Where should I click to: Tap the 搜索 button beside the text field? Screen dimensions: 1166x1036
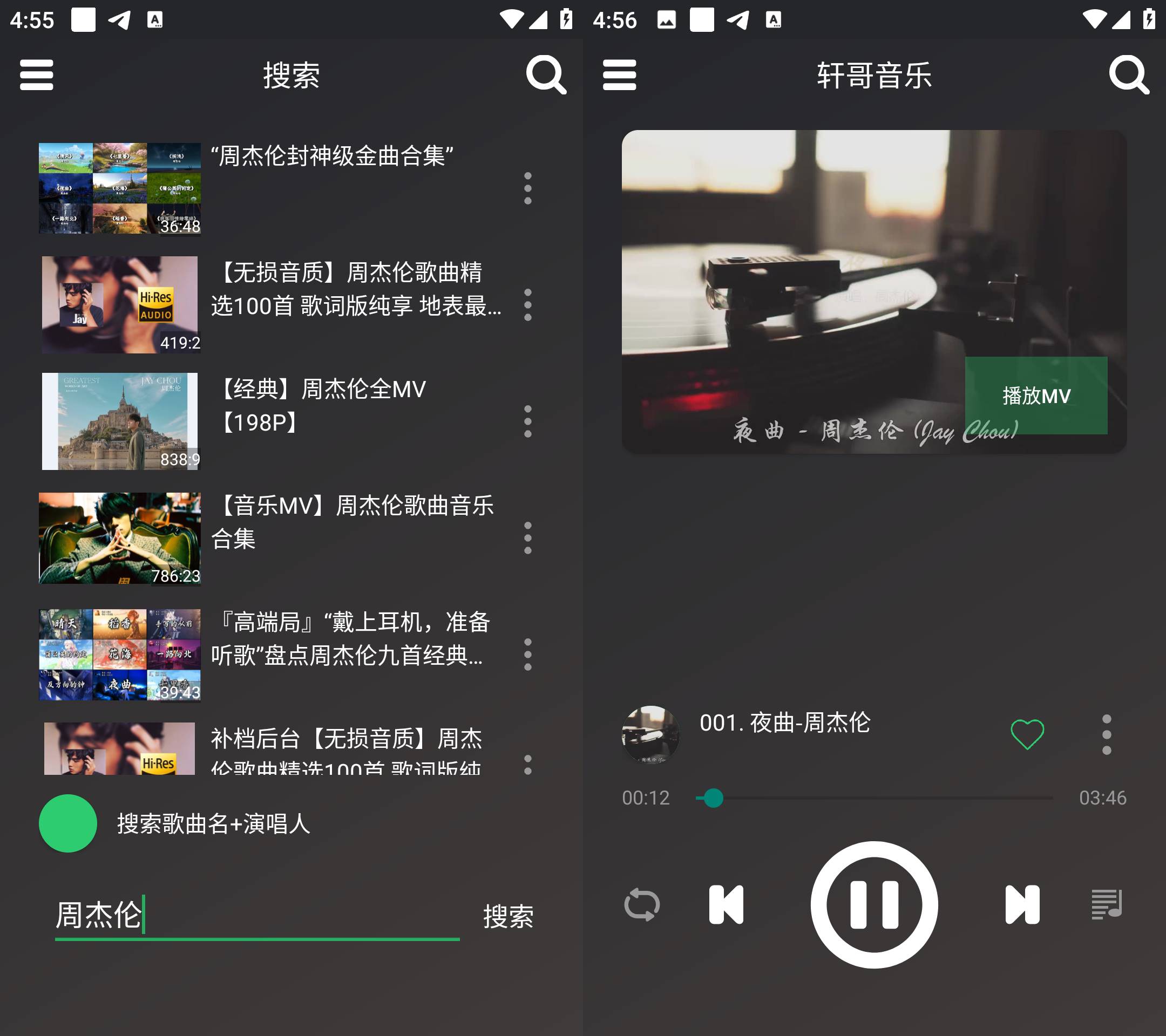click(x=508, y=916)
